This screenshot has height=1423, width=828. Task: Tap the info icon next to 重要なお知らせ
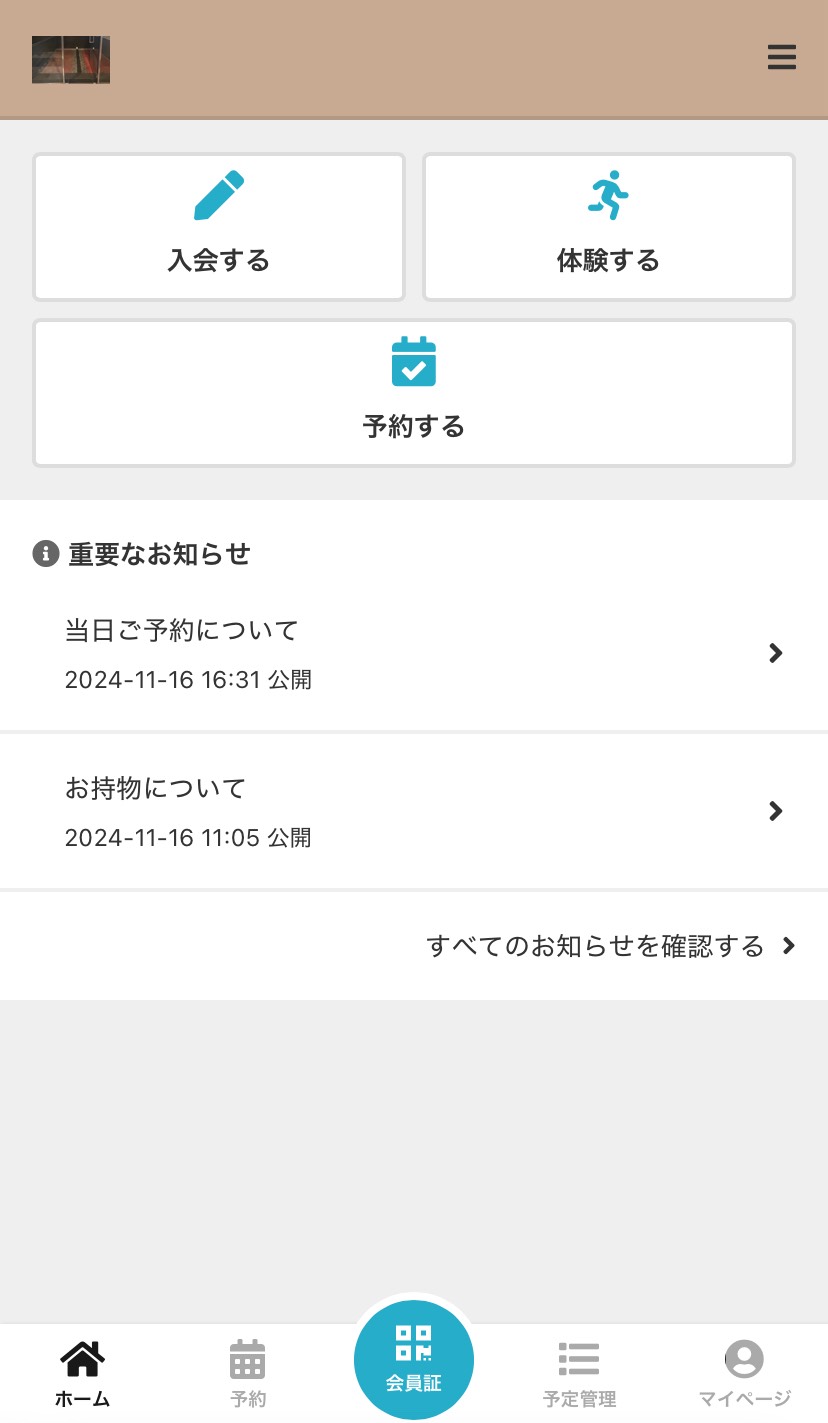[44, 553]
